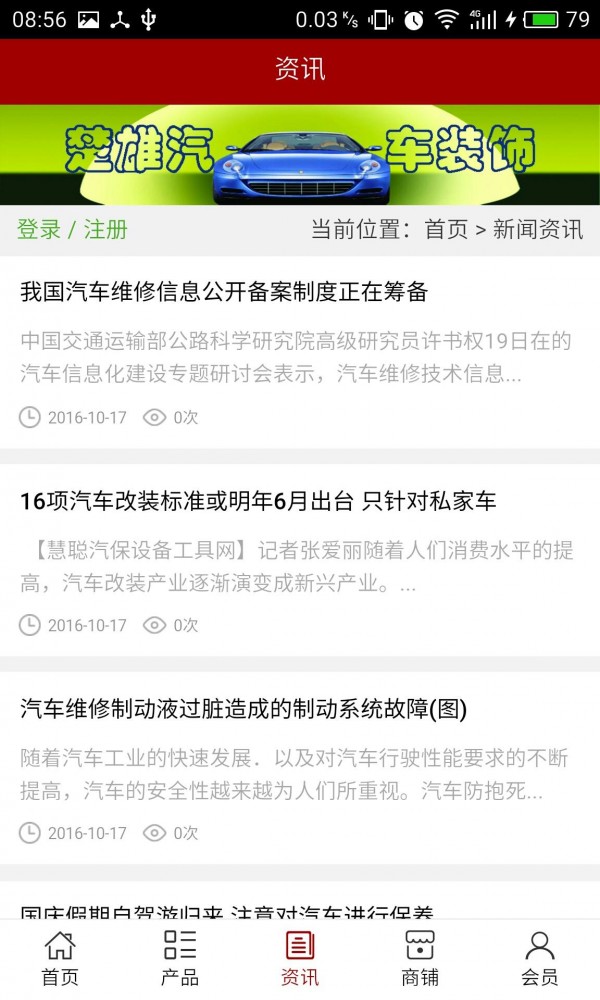Image resolution: width=600 pixels, height=1000 pixels.
Task: Select the 资讯 news tab
Action: point(300,958)
